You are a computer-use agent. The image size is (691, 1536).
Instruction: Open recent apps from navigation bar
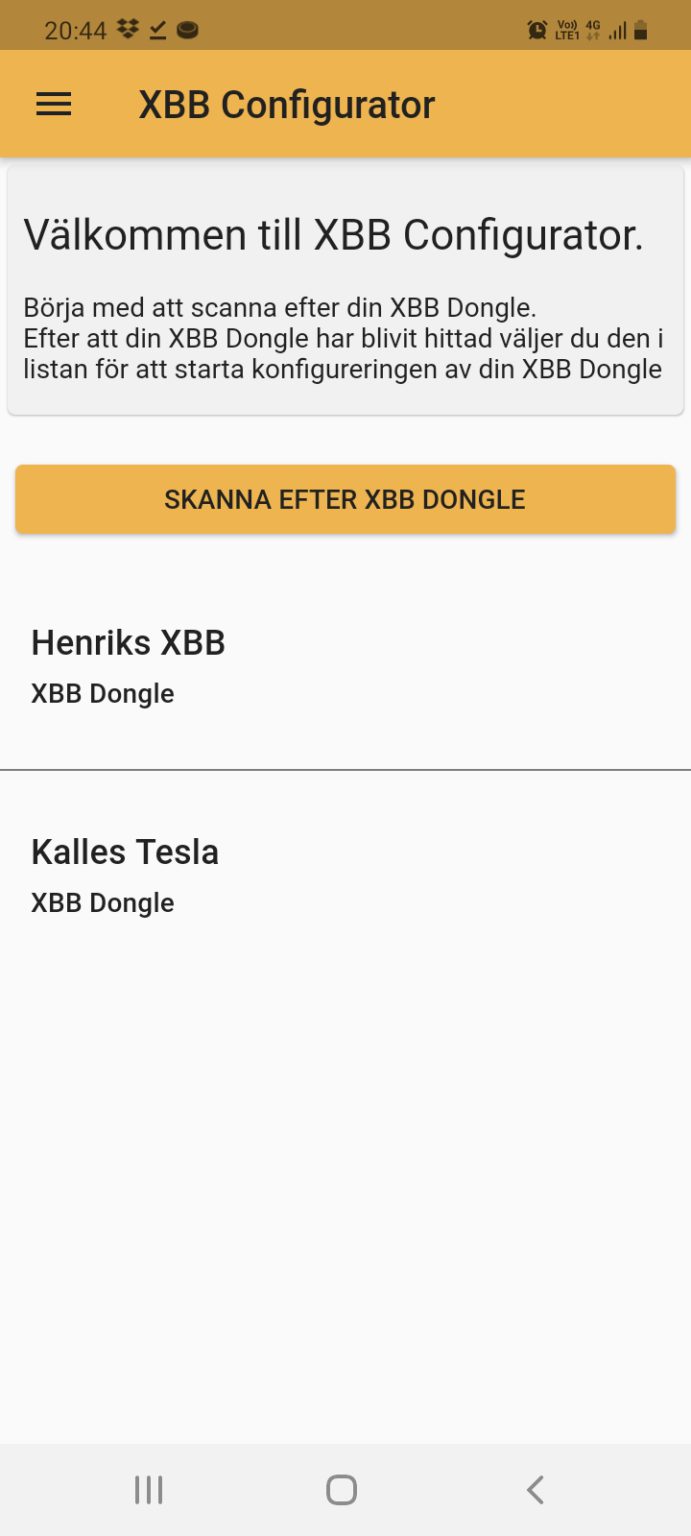pyautogui.click(x=149, y=1490)
